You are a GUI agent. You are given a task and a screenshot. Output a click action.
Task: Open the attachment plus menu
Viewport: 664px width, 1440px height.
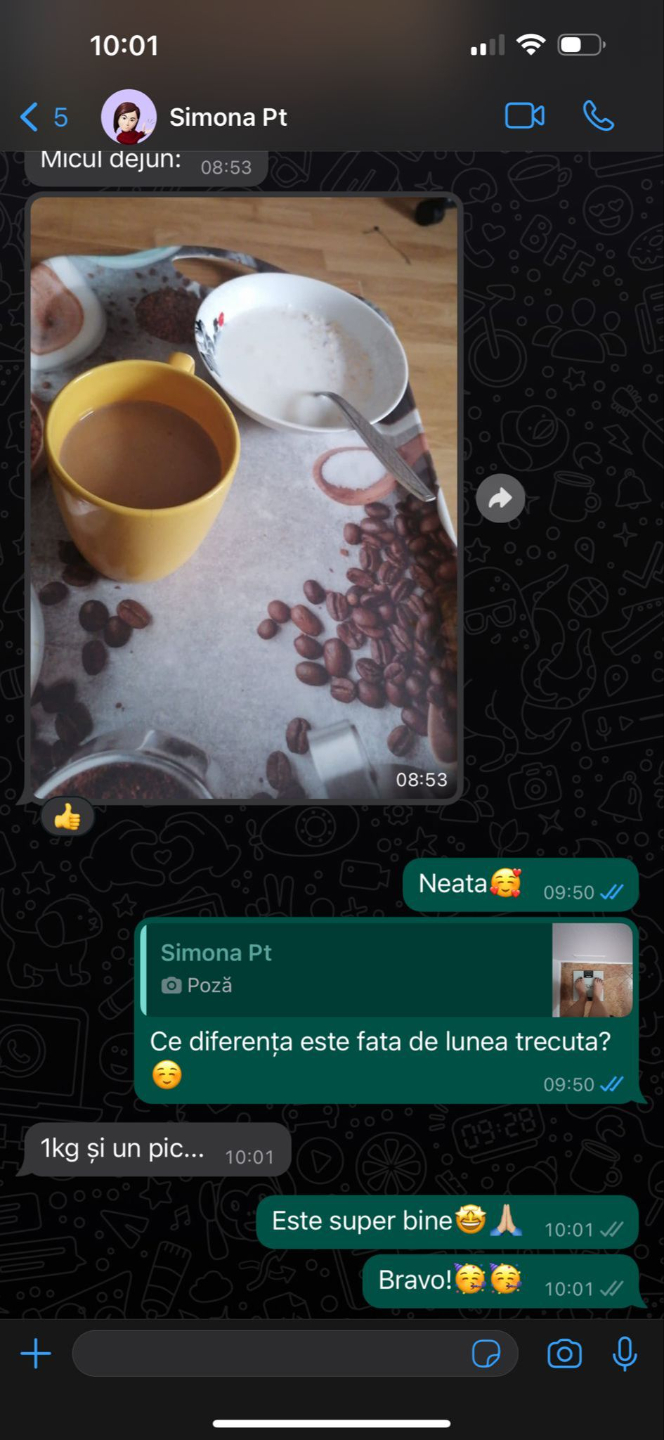click(36, 1354)
